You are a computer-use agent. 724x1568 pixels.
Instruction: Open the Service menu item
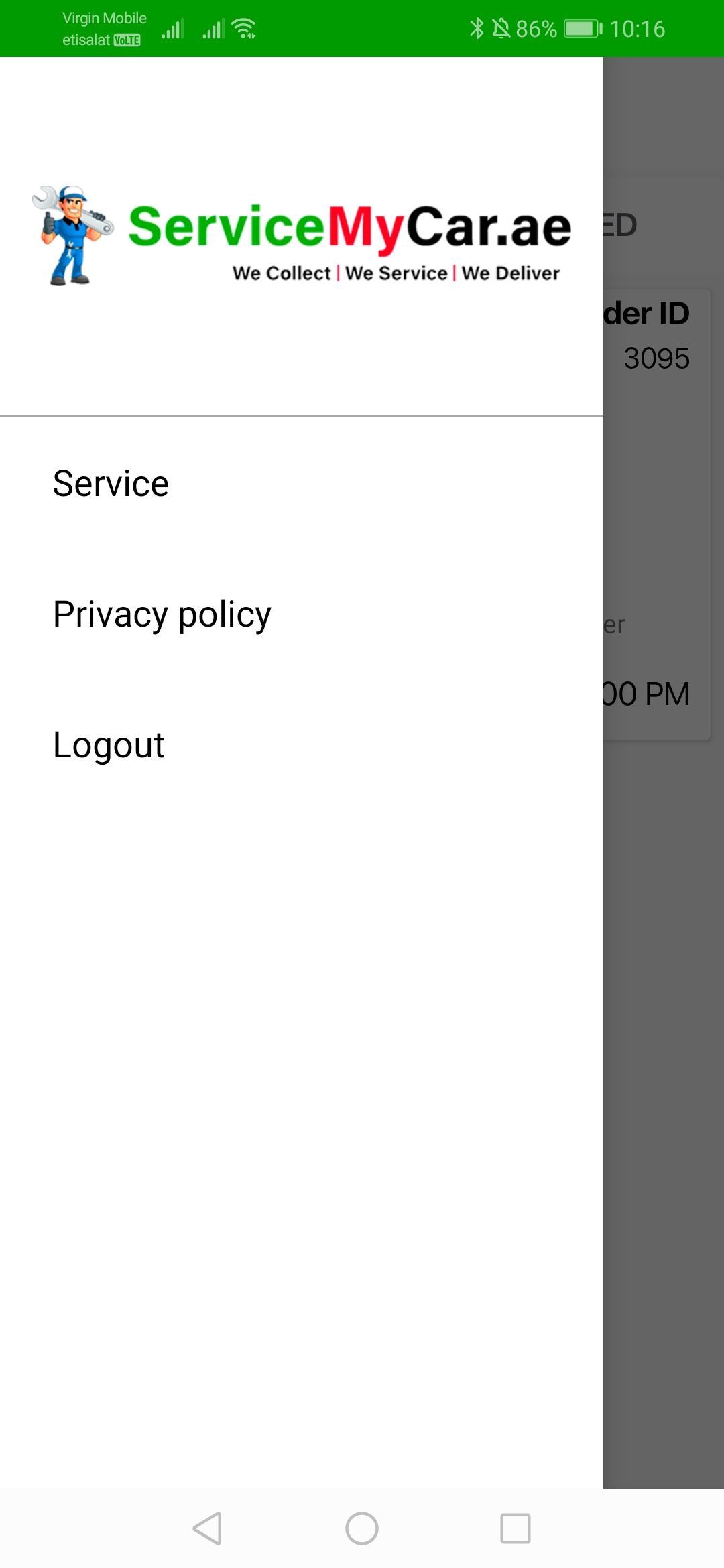pyautogui.click(x=111, y=484)
